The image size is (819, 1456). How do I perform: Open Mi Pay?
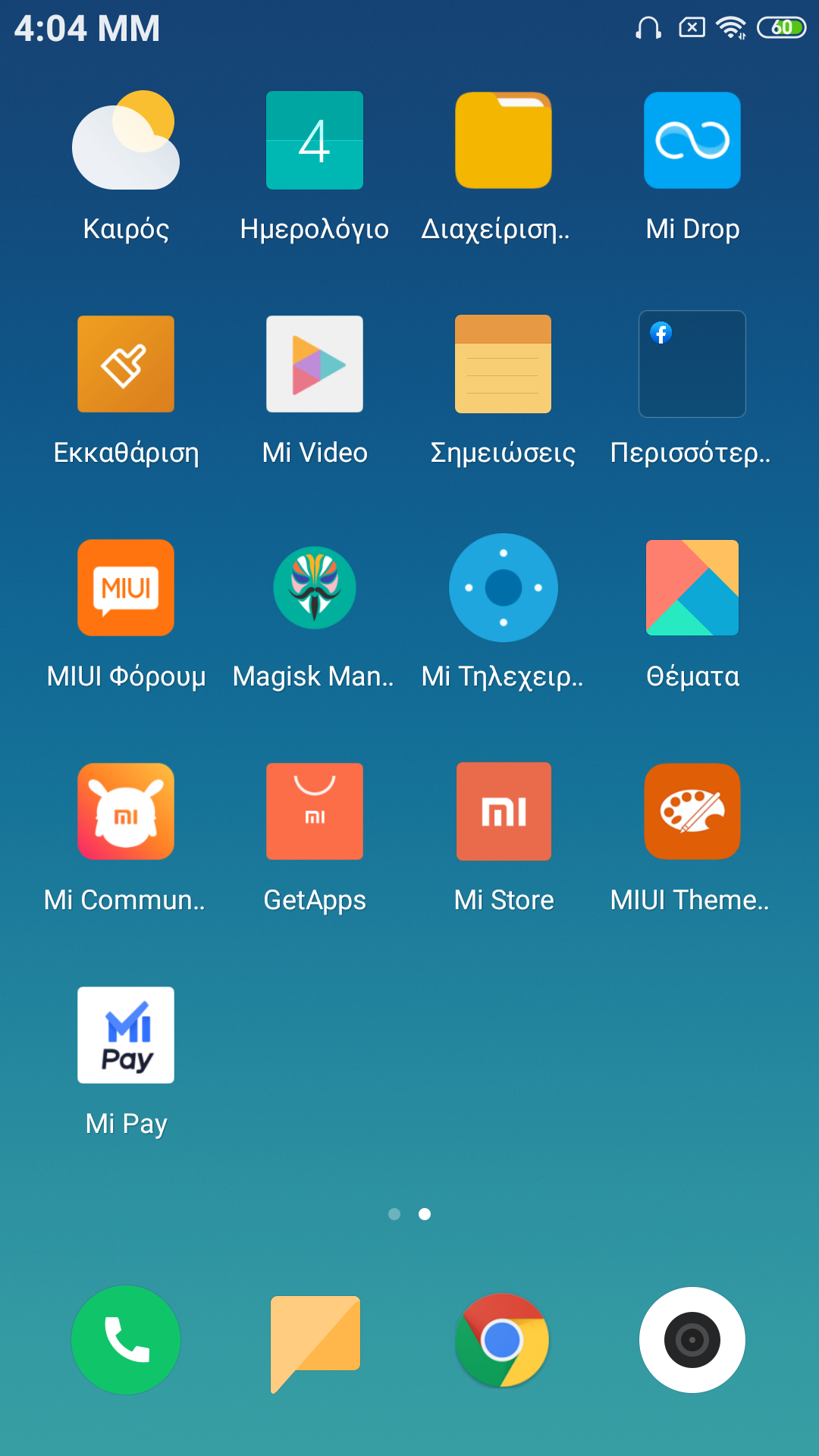point(126,1035)
